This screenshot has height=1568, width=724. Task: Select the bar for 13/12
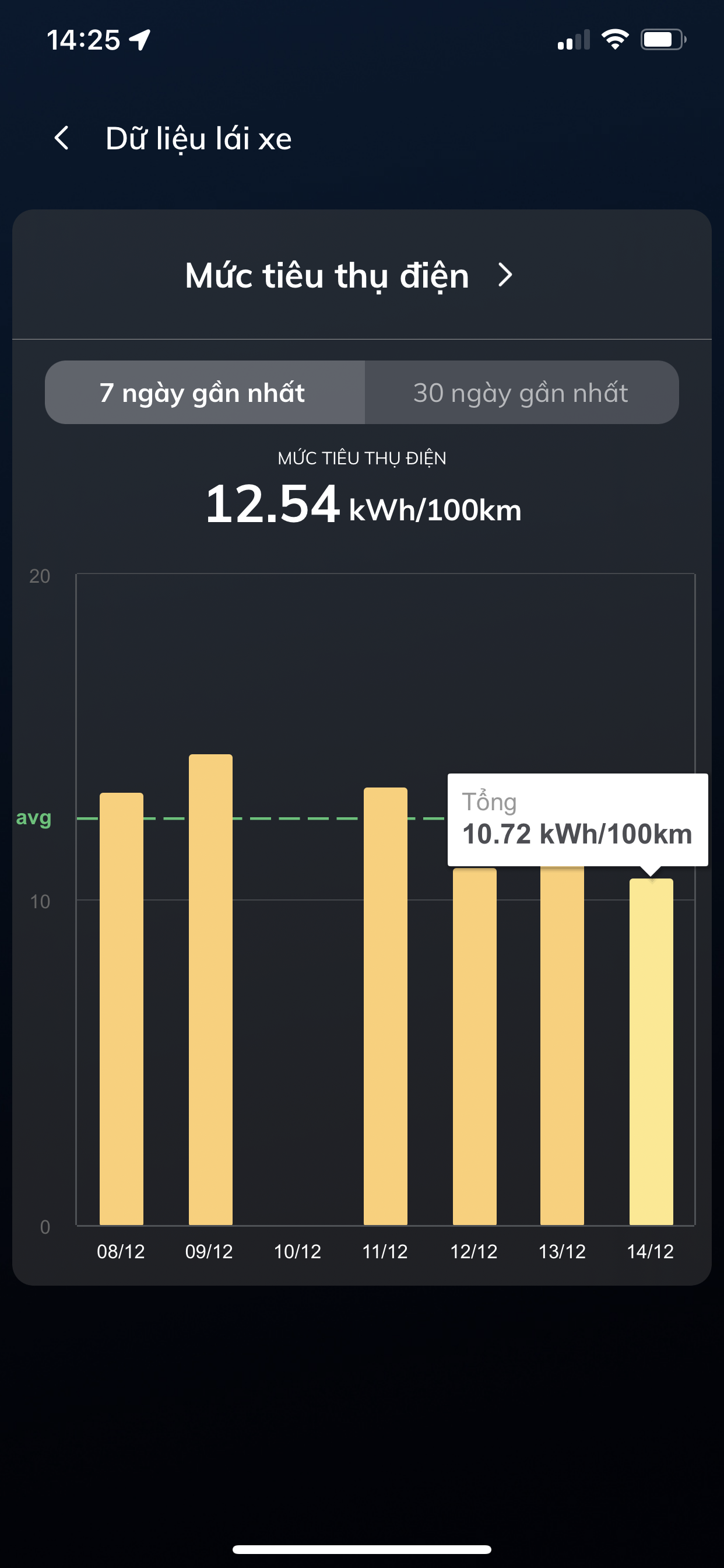tap(562, 1047)
